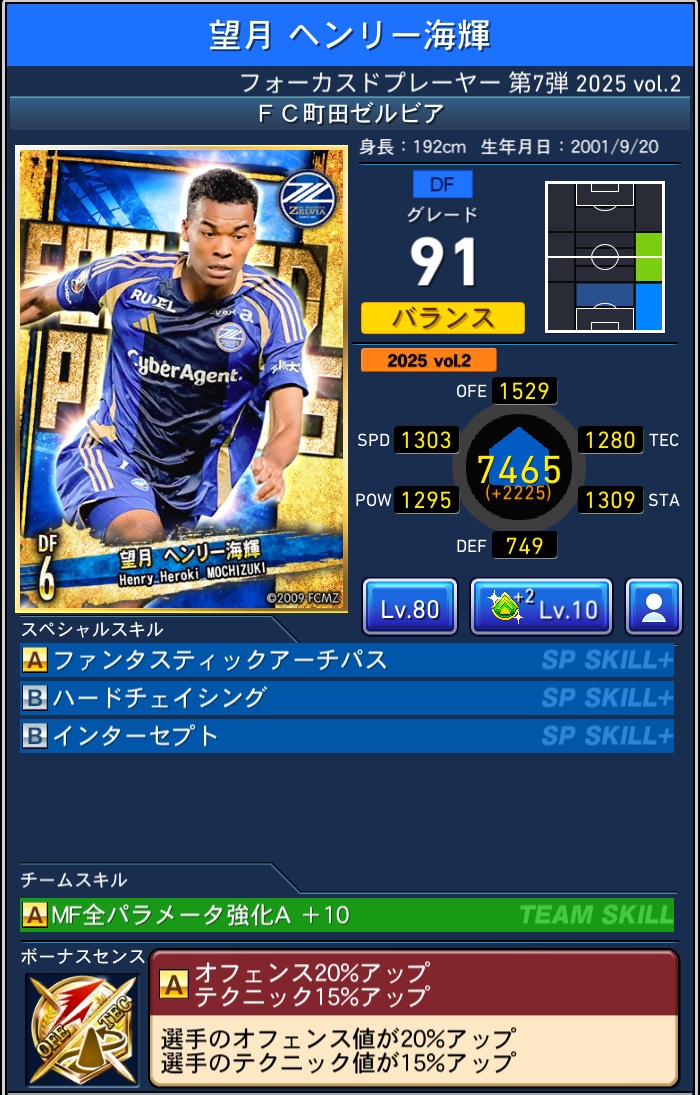Open the MF全パラメータ強化A team skill
This screenshot has width=700, height=1095.
pyautogui.click(x=346, y=914)
